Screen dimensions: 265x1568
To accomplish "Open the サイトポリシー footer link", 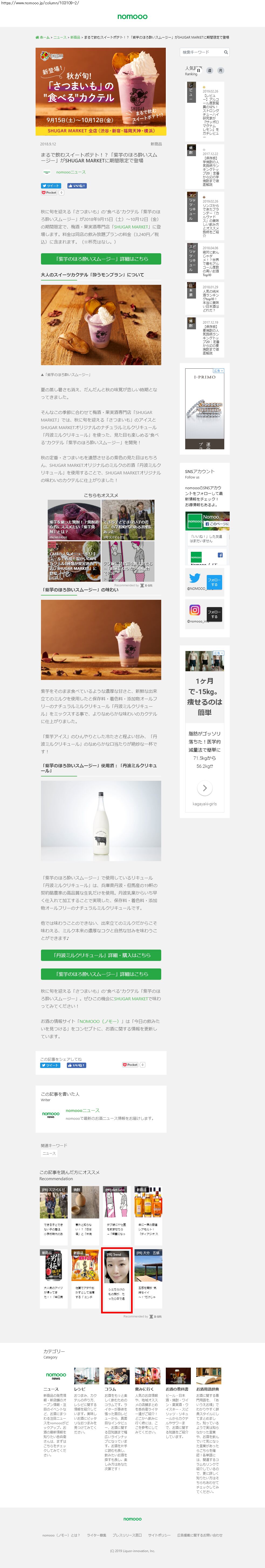I will pyautogui.click(x=159, y=1535).
